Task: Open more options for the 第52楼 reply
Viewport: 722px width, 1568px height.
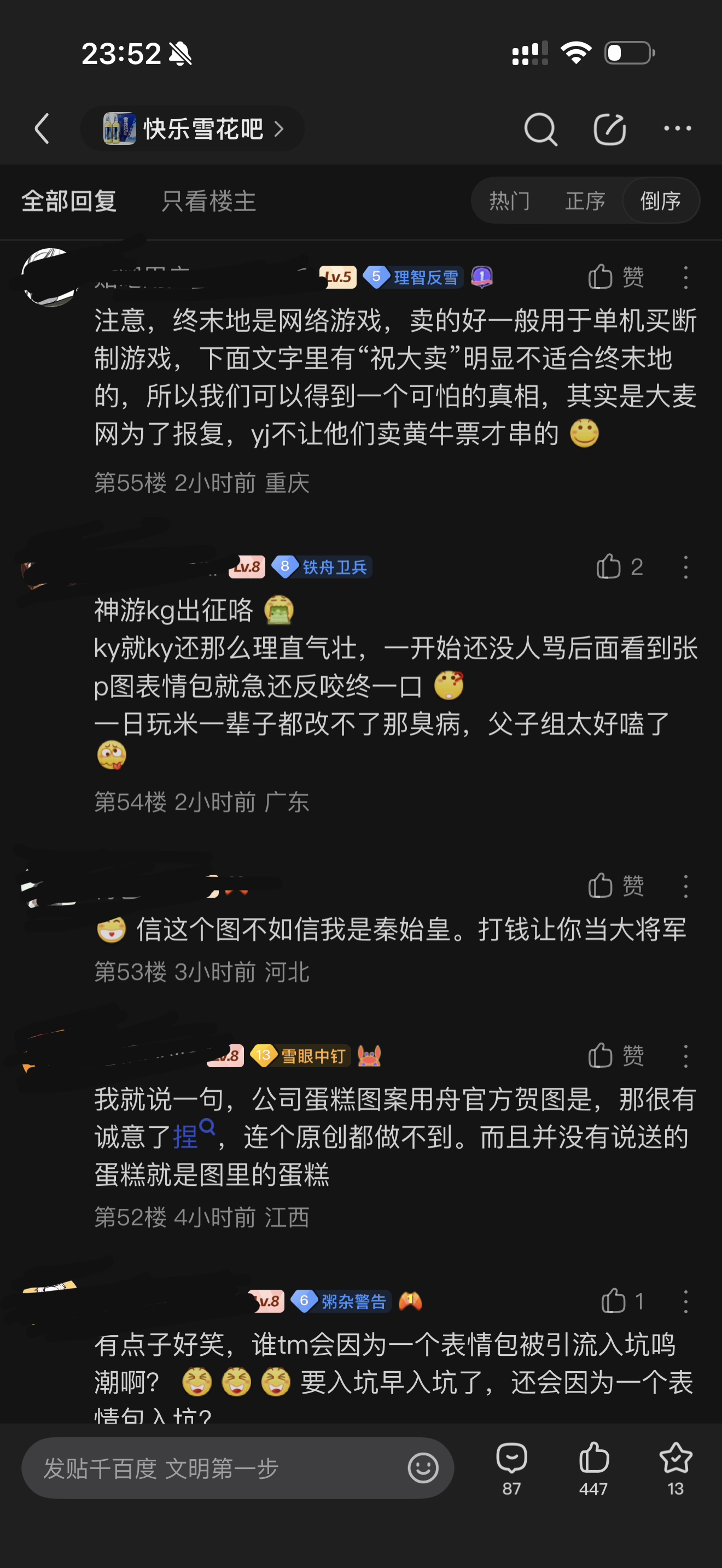Action: click(685, 1056)
